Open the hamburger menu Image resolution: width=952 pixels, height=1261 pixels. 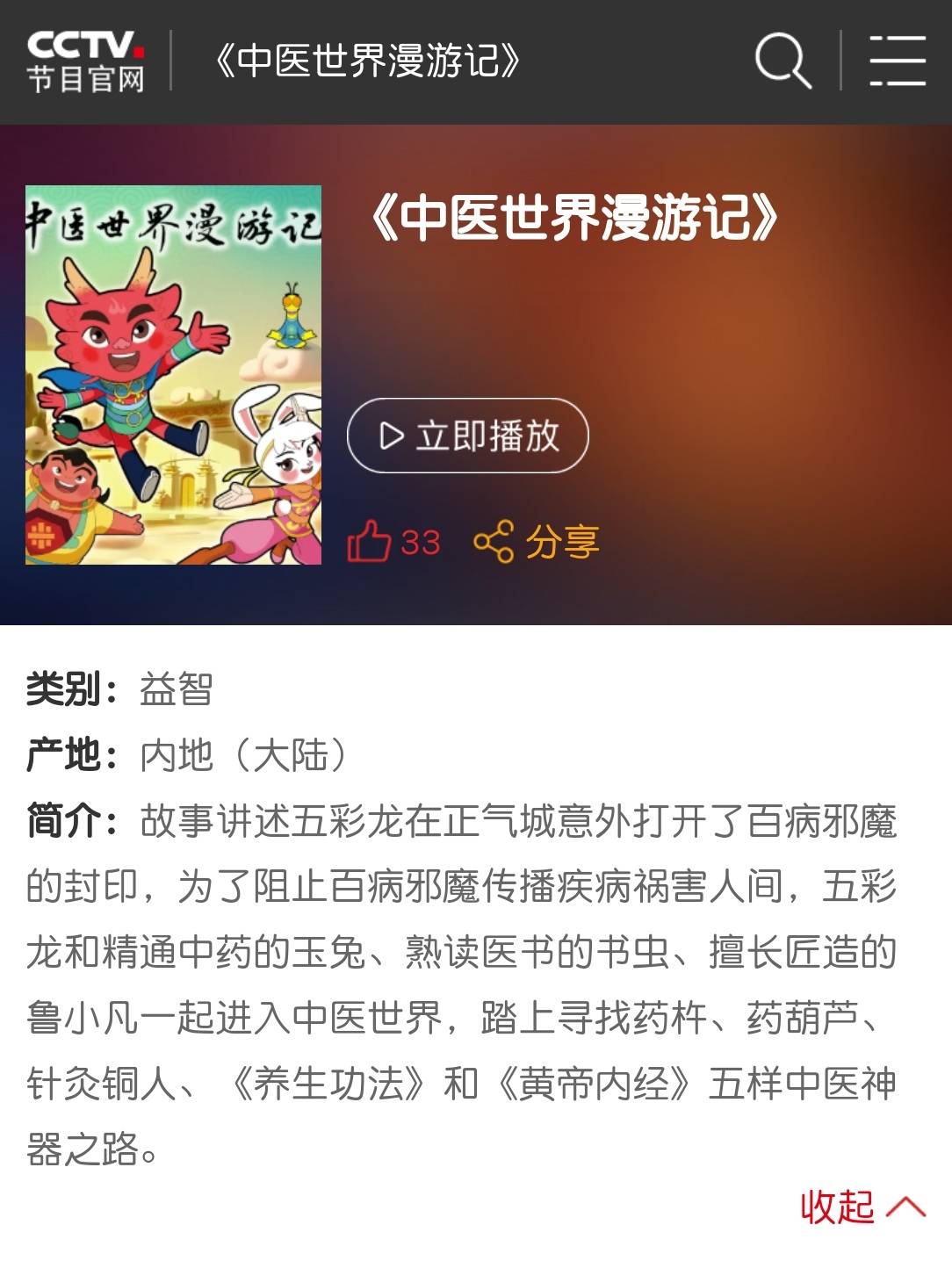coord(897,61)
